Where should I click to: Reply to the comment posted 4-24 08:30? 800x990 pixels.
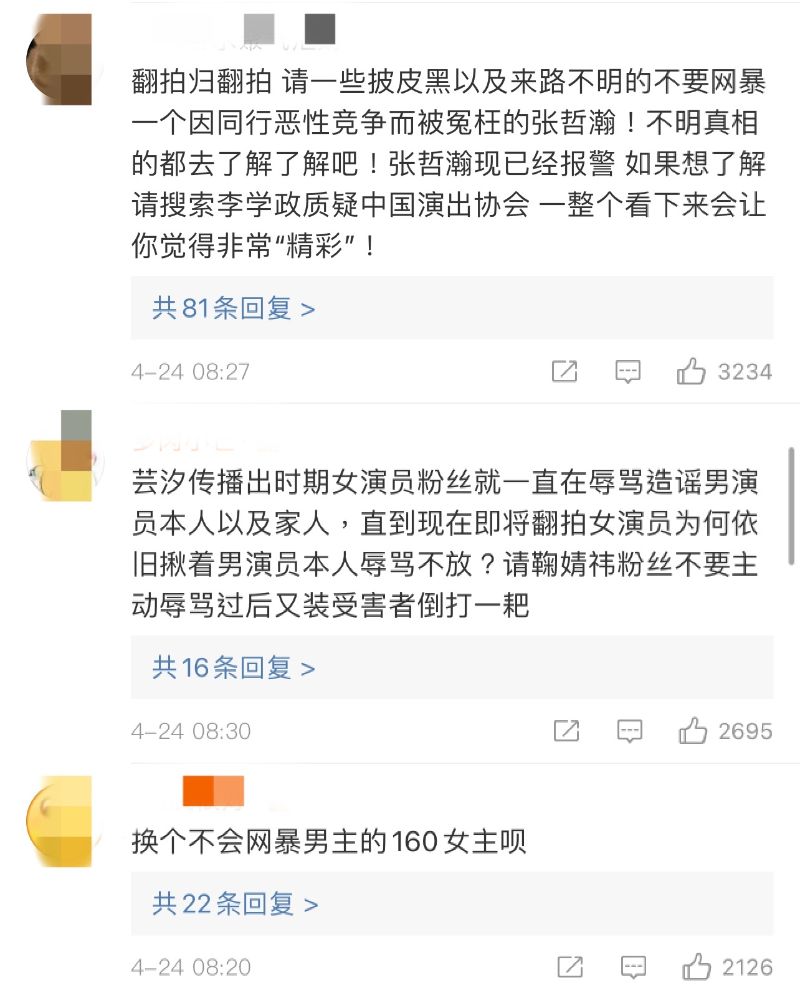[629, 731]
